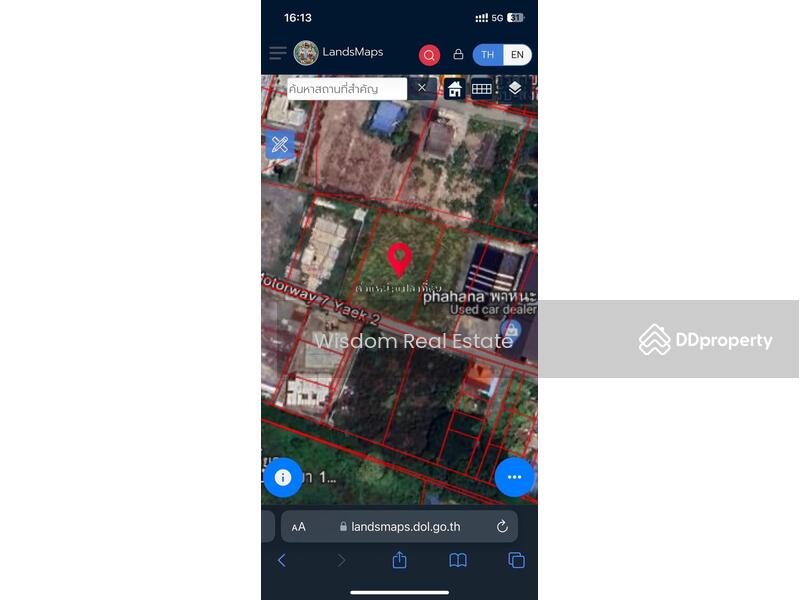800x600 pixels.
Task: Open the hamburger drawer menu
Action: [278, 54]
